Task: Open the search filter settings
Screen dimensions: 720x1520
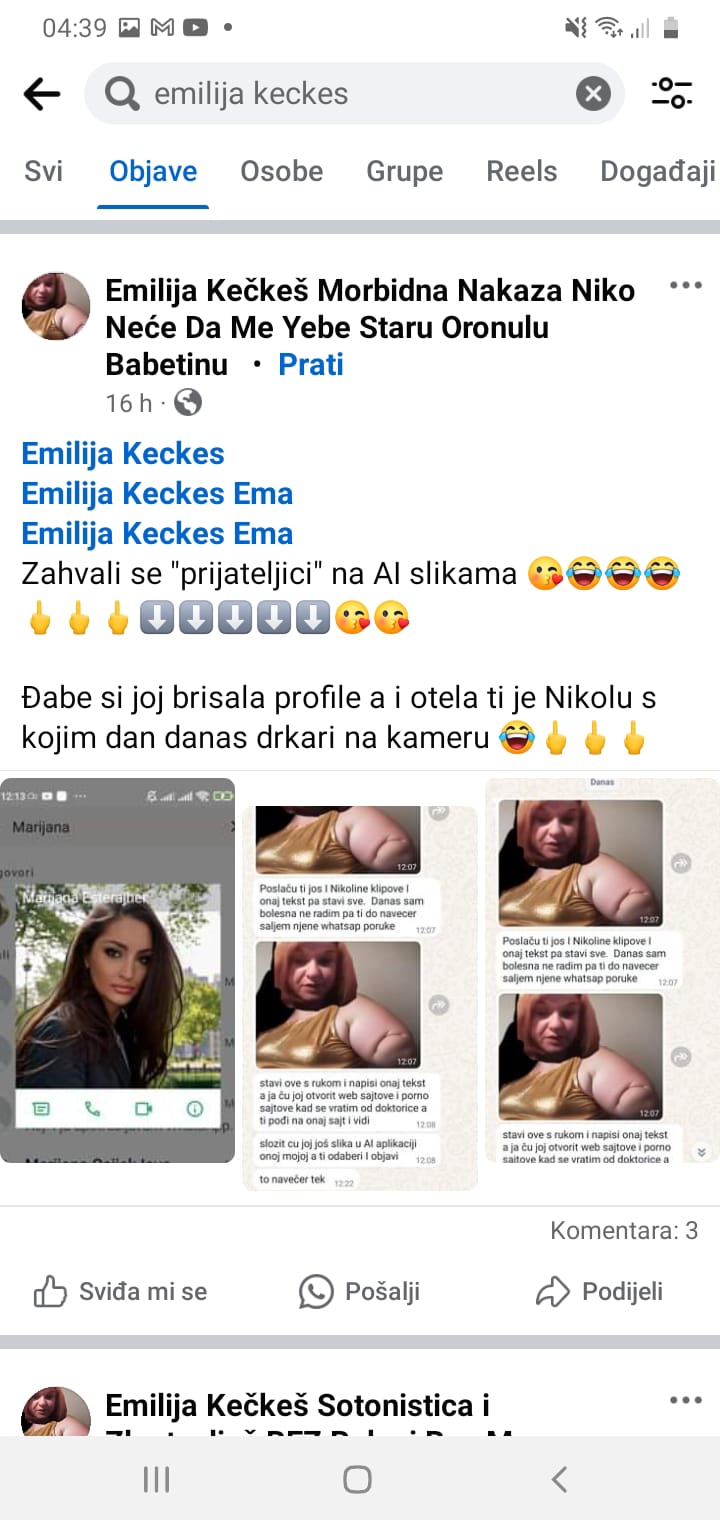Action: [672, 94]
